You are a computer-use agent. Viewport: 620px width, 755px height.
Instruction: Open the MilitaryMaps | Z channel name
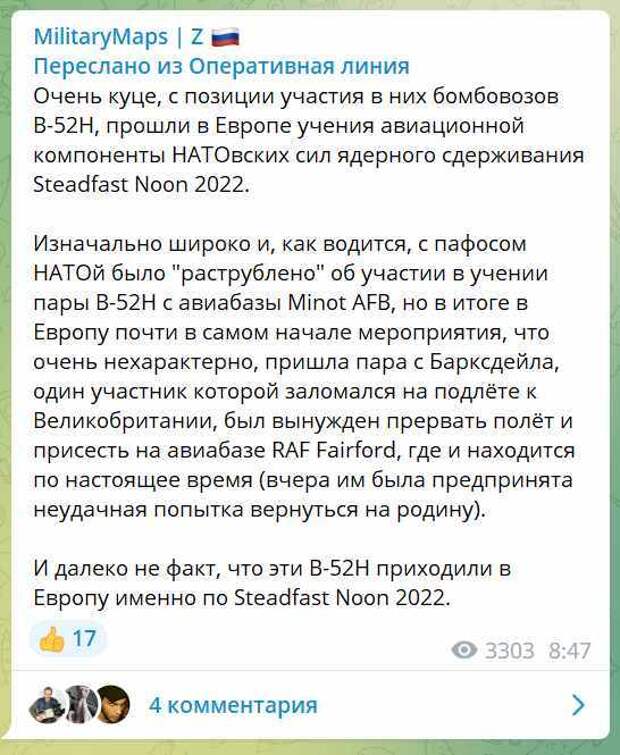[x=118, y=37]
